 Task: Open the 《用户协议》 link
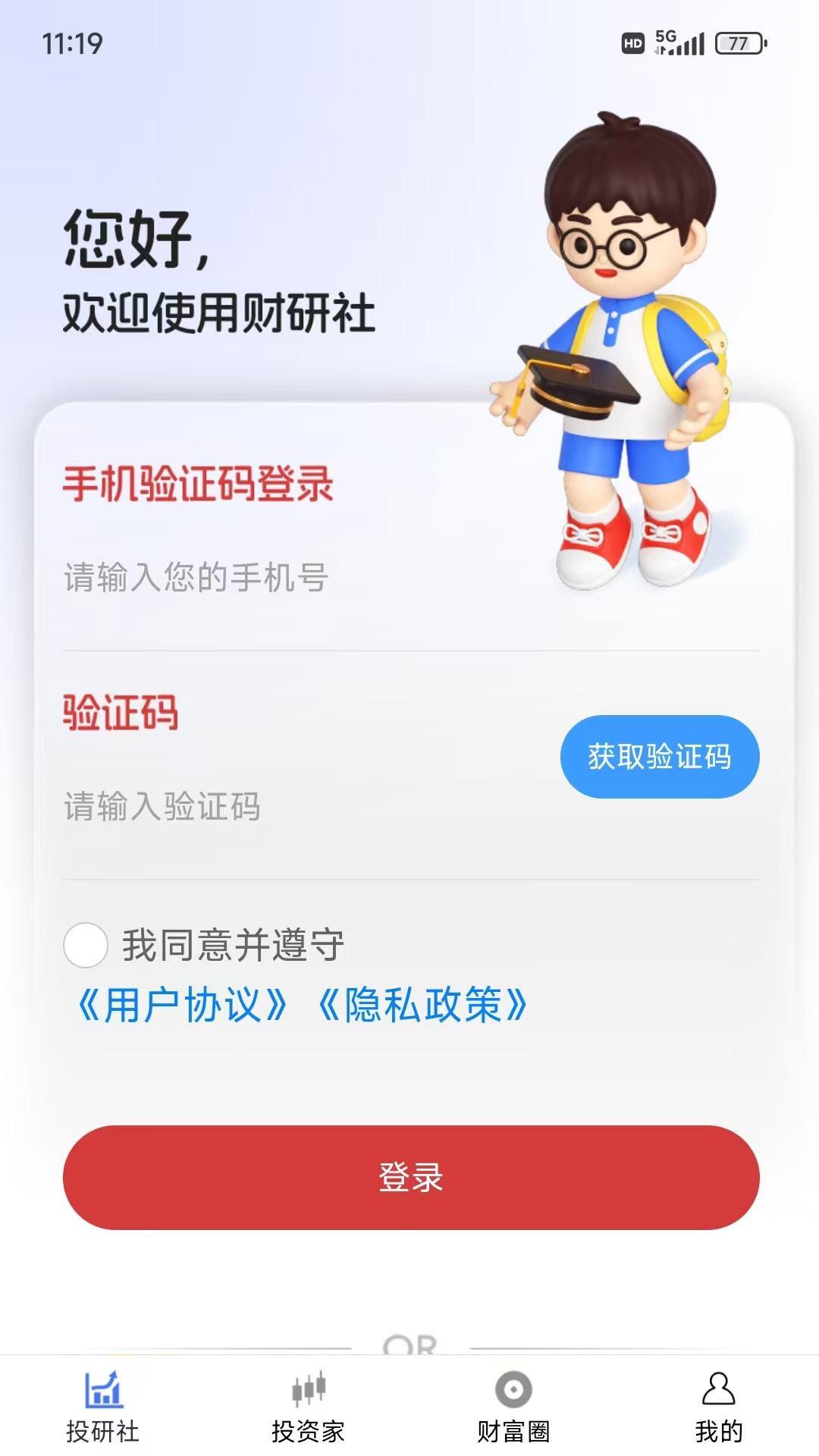[x=183, y=1006]
